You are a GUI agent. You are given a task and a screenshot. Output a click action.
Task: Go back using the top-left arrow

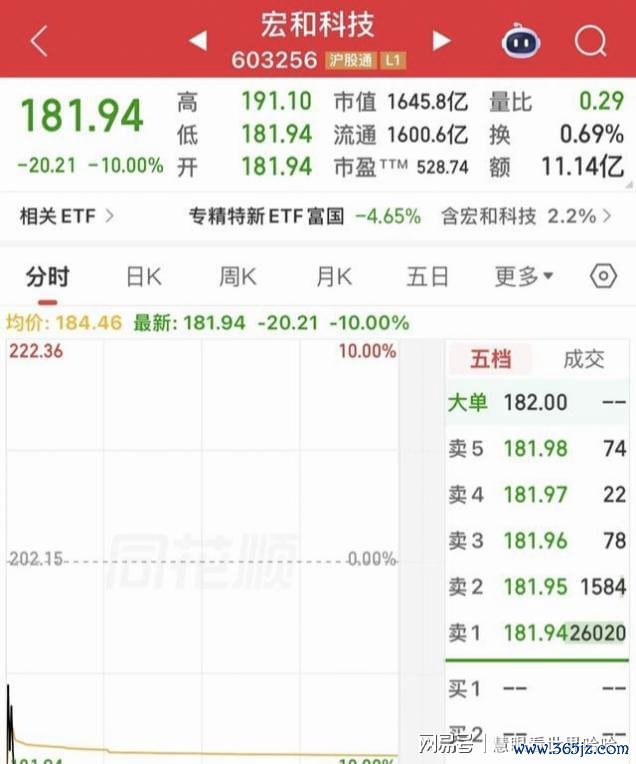[39, 41]
